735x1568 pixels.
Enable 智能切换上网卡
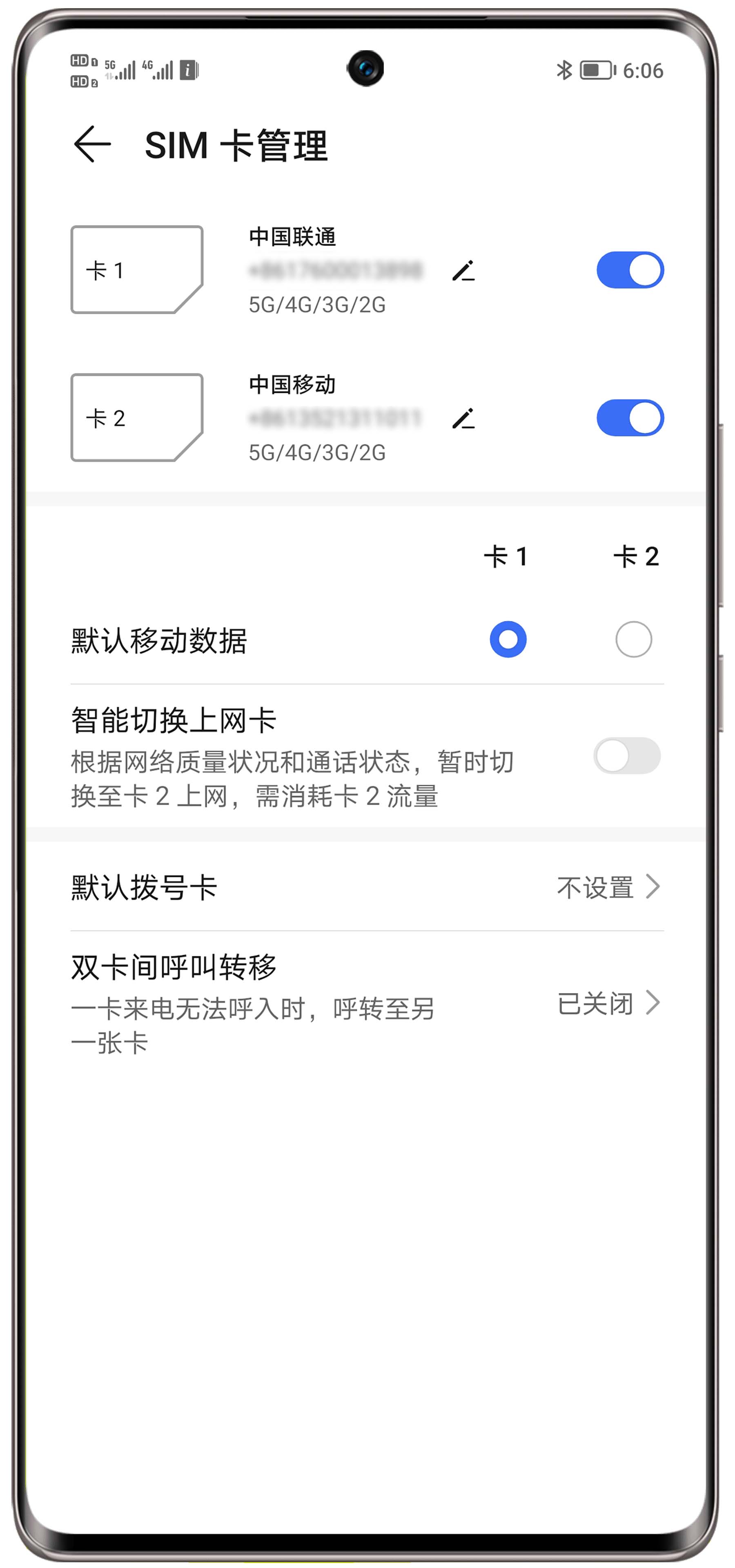click(x=627, y=756)
